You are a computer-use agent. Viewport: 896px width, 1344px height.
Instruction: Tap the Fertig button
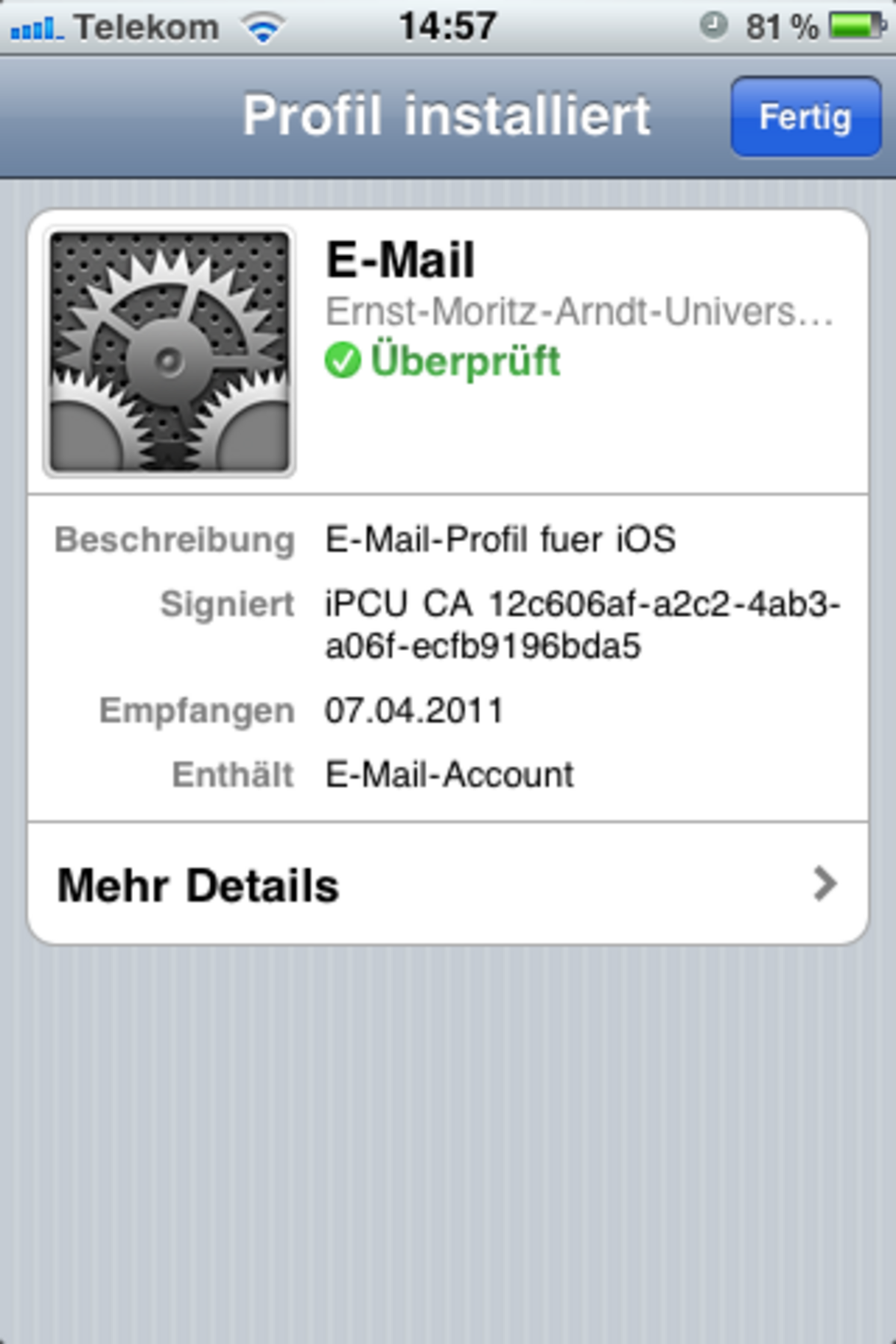[x=805, y=117]
